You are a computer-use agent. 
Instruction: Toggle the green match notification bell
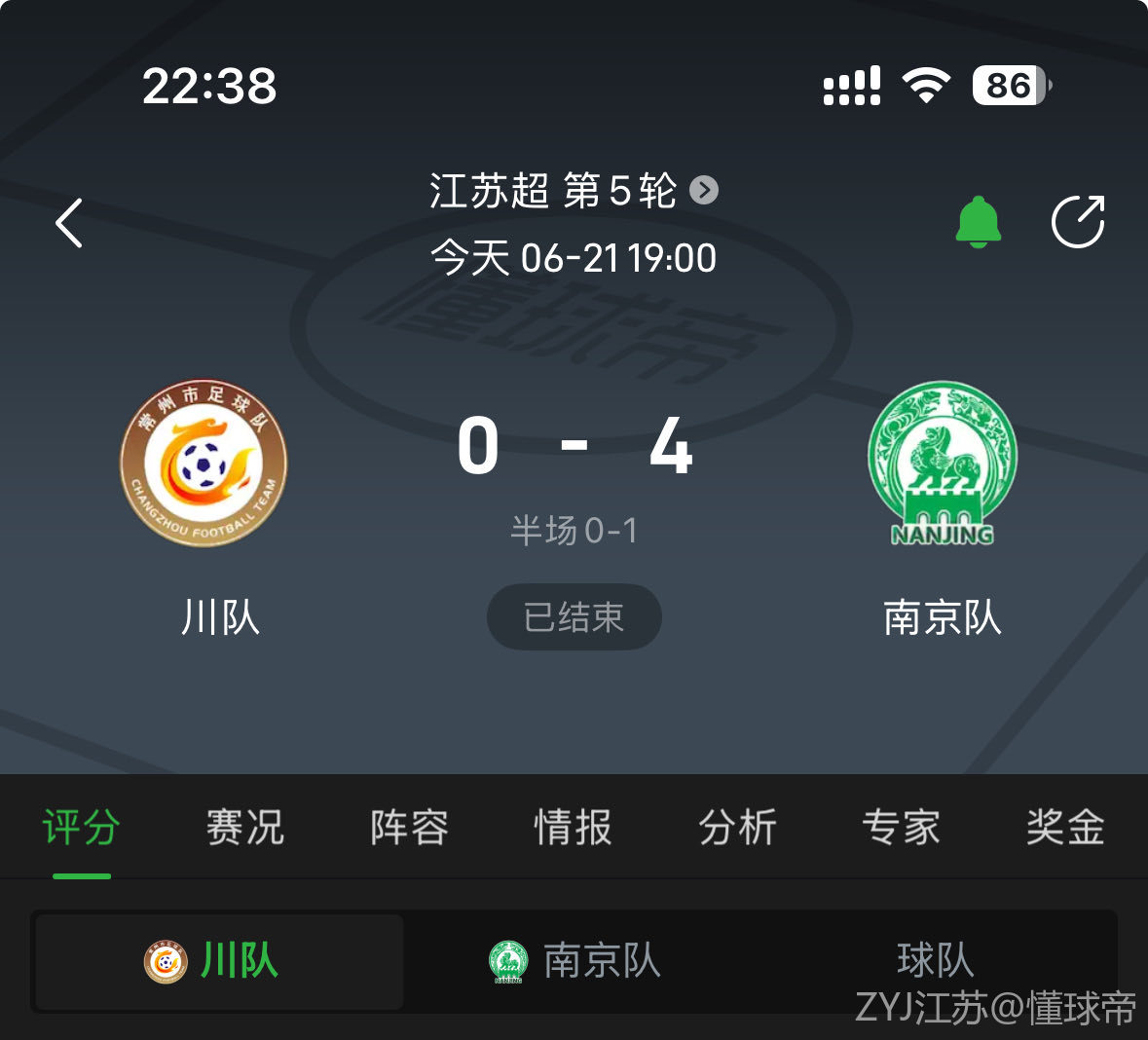tap(978, 222)
